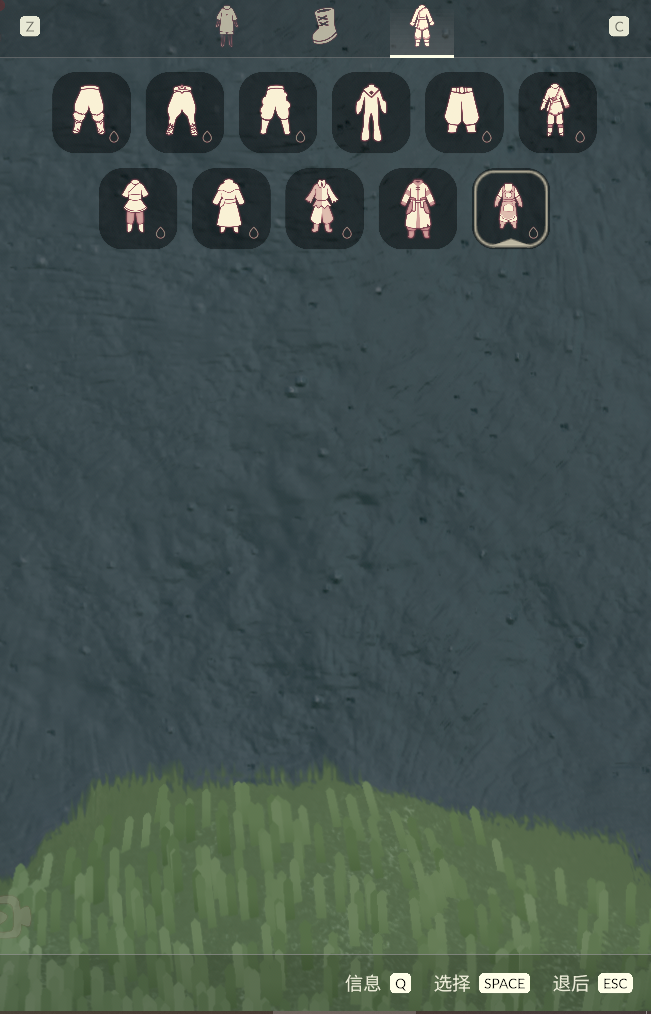Tap the C next category key
This screenshot has width=651, height=1014.
[619, 27]
